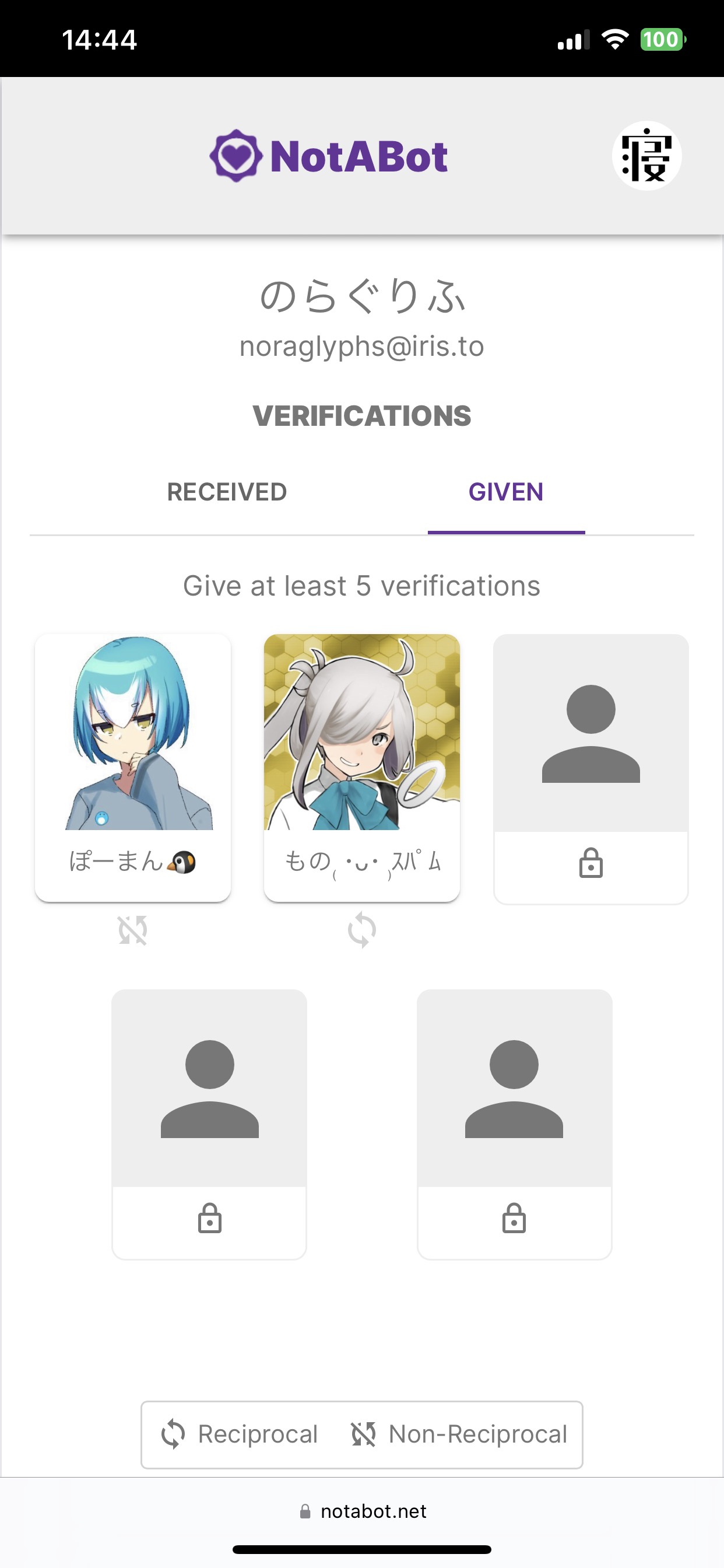This screenshot has height=1568, width=724.
Task: Open the もの verification card
Action: point(361,767)
